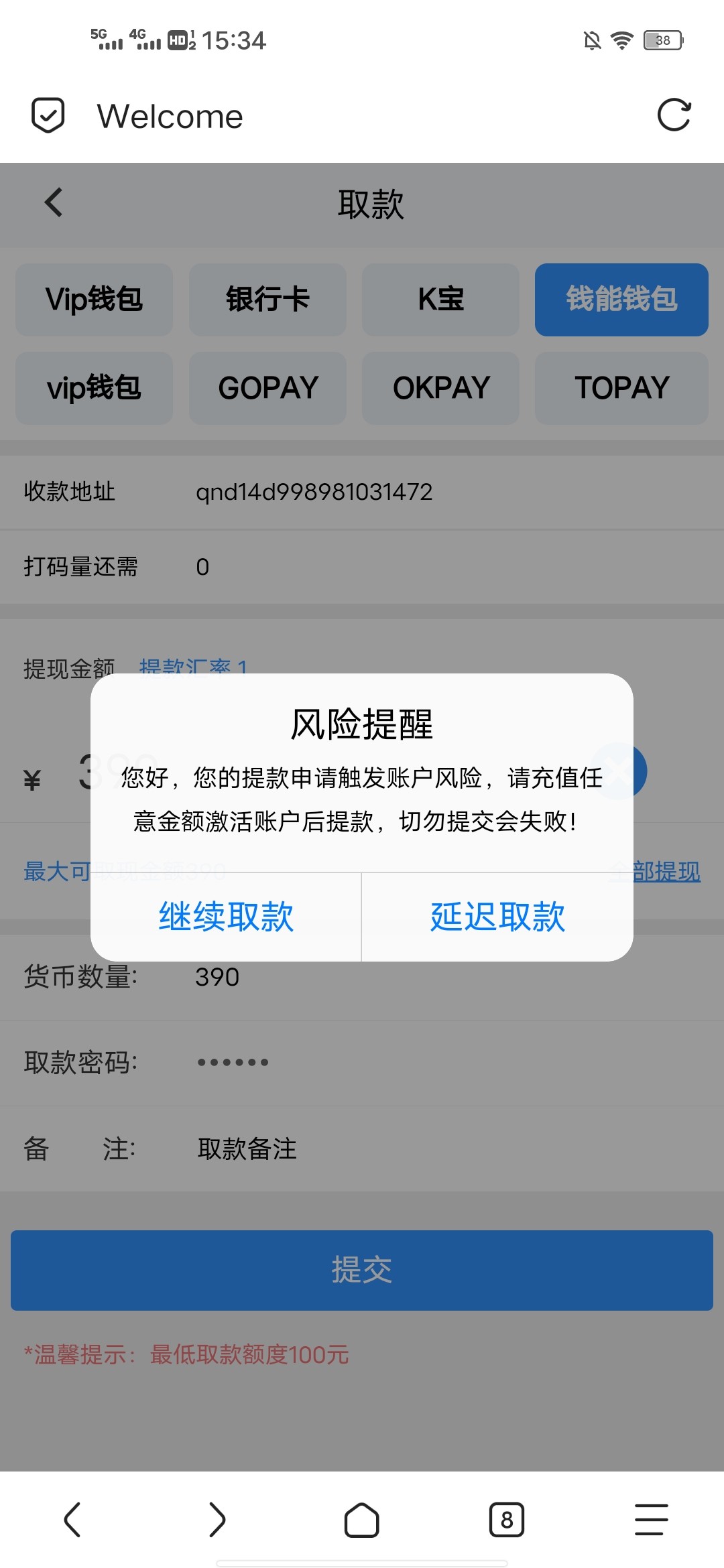The width and height of the screenshot is (724, 1568).
Task: Go back from the 取款 page
Action: point(54,202)
